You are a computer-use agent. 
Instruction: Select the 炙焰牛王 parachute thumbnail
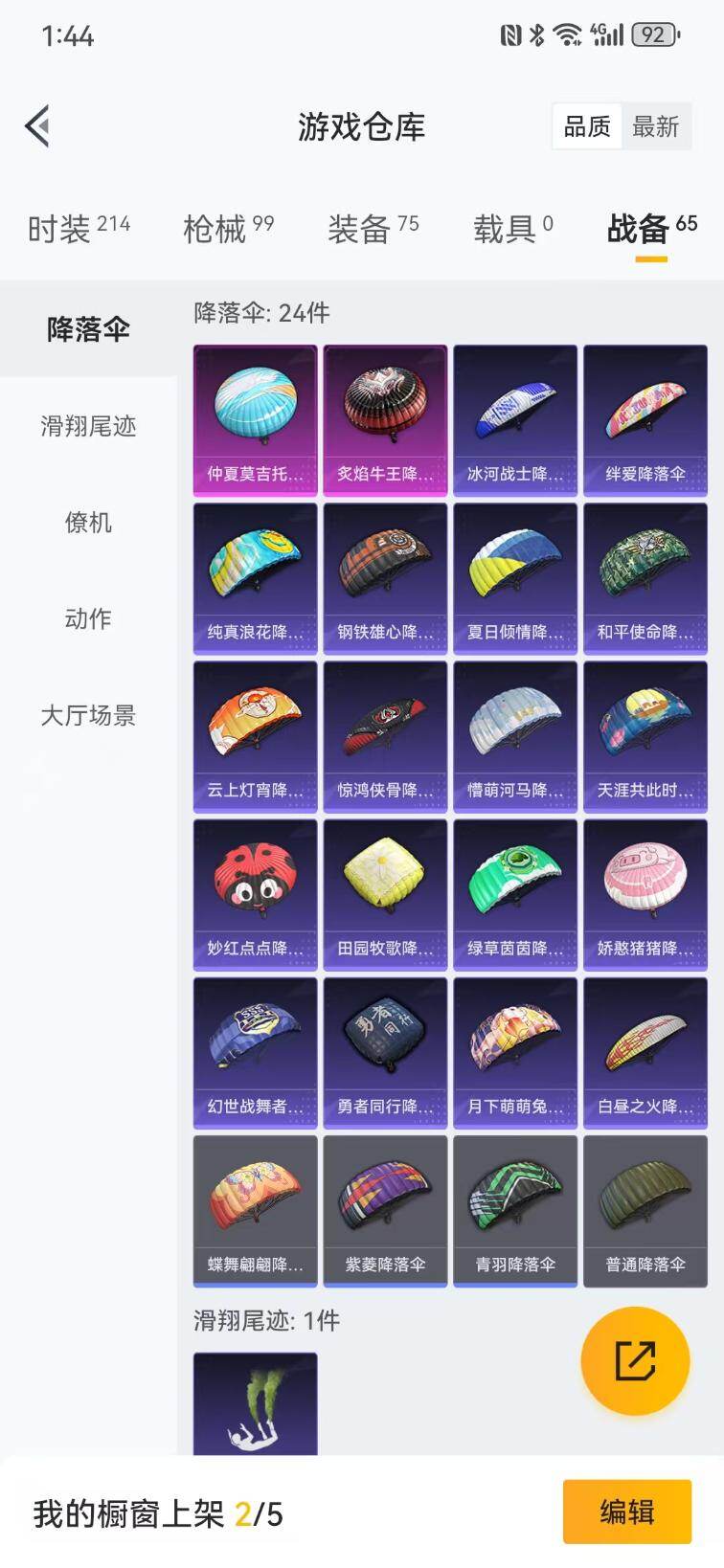385,418
